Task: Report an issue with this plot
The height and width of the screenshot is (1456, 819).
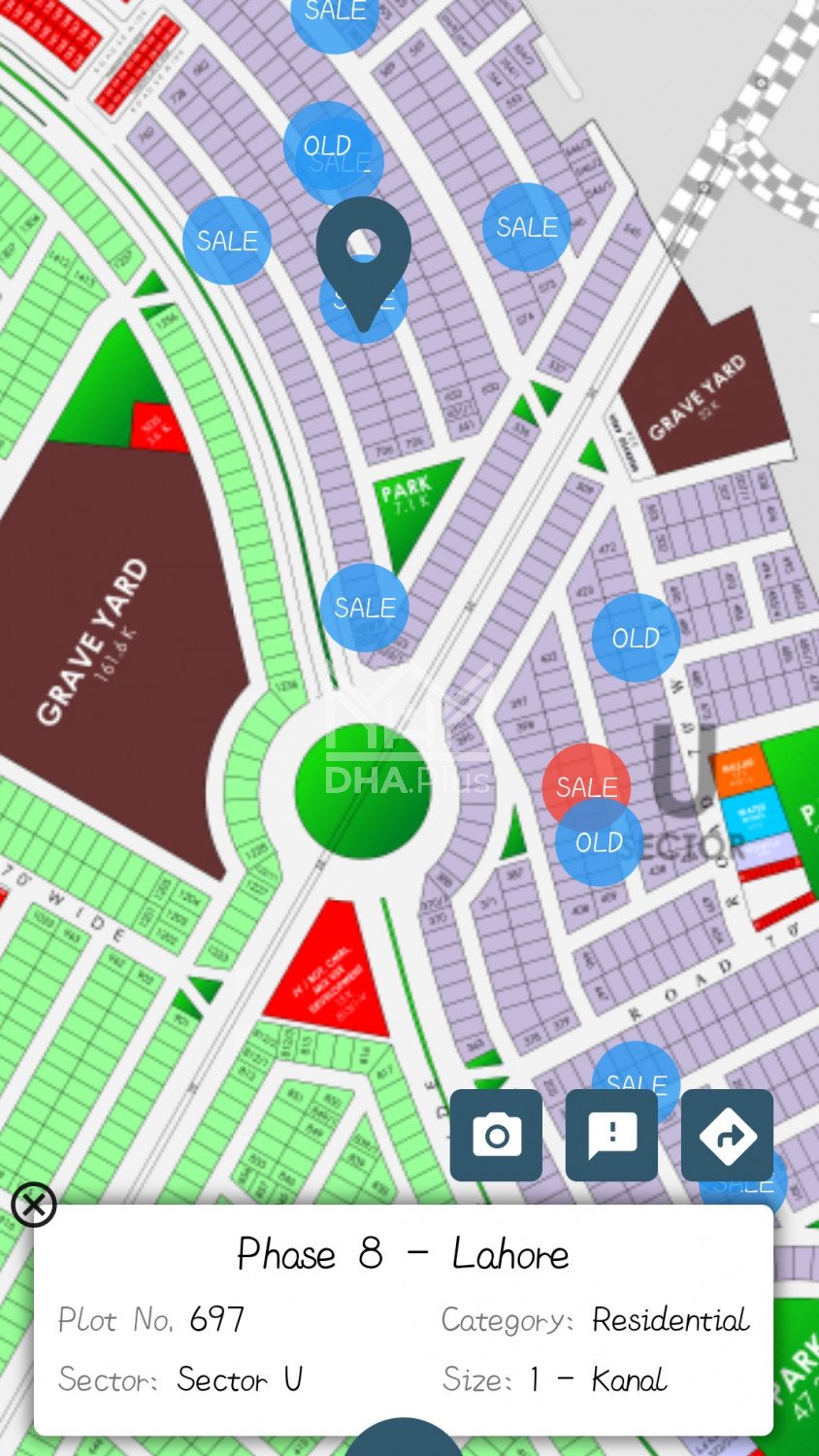Action: click(611, 1135)
